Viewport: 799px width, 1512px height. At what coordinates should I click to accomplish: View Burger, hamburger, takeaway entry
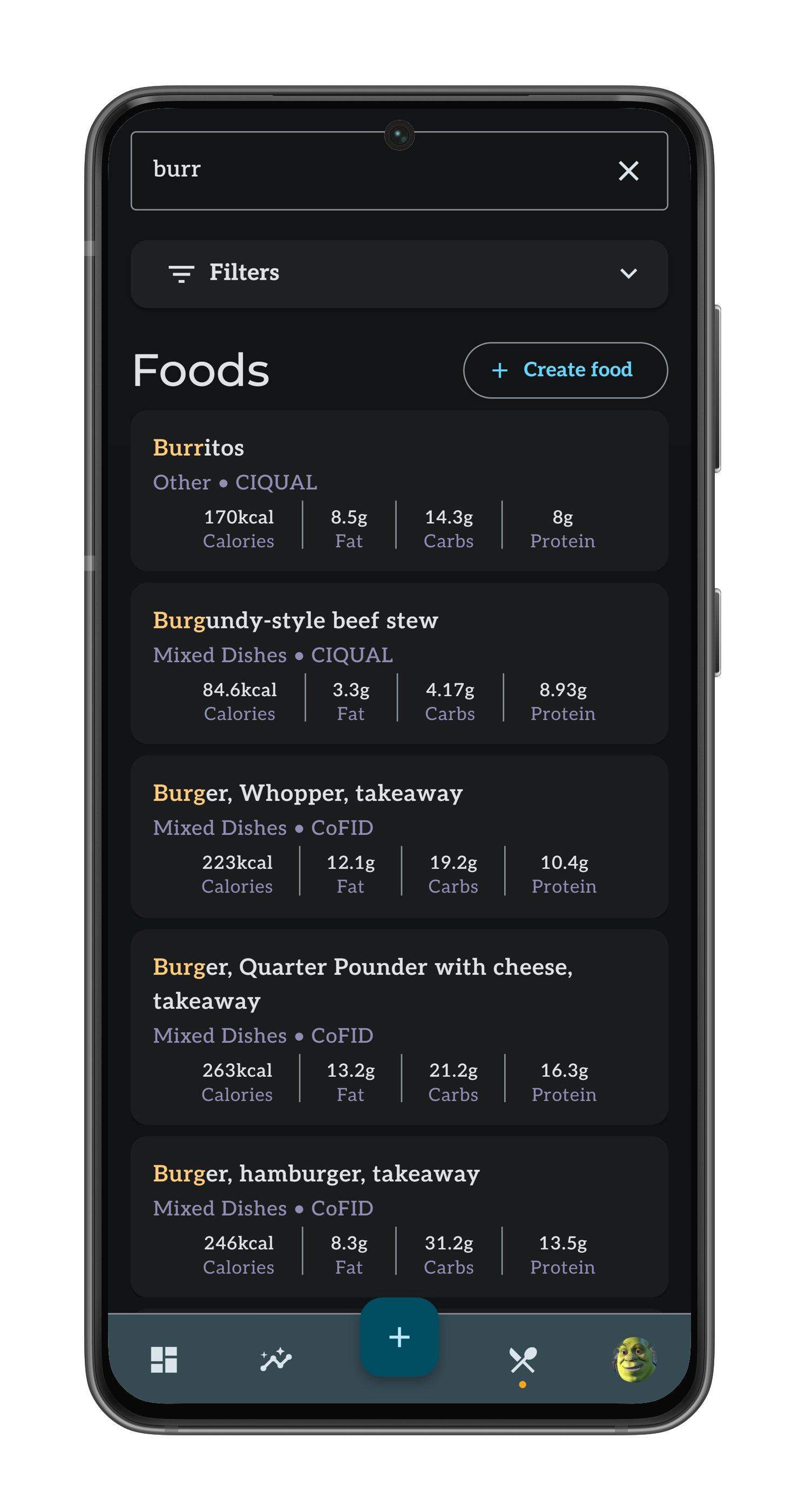399,1216
